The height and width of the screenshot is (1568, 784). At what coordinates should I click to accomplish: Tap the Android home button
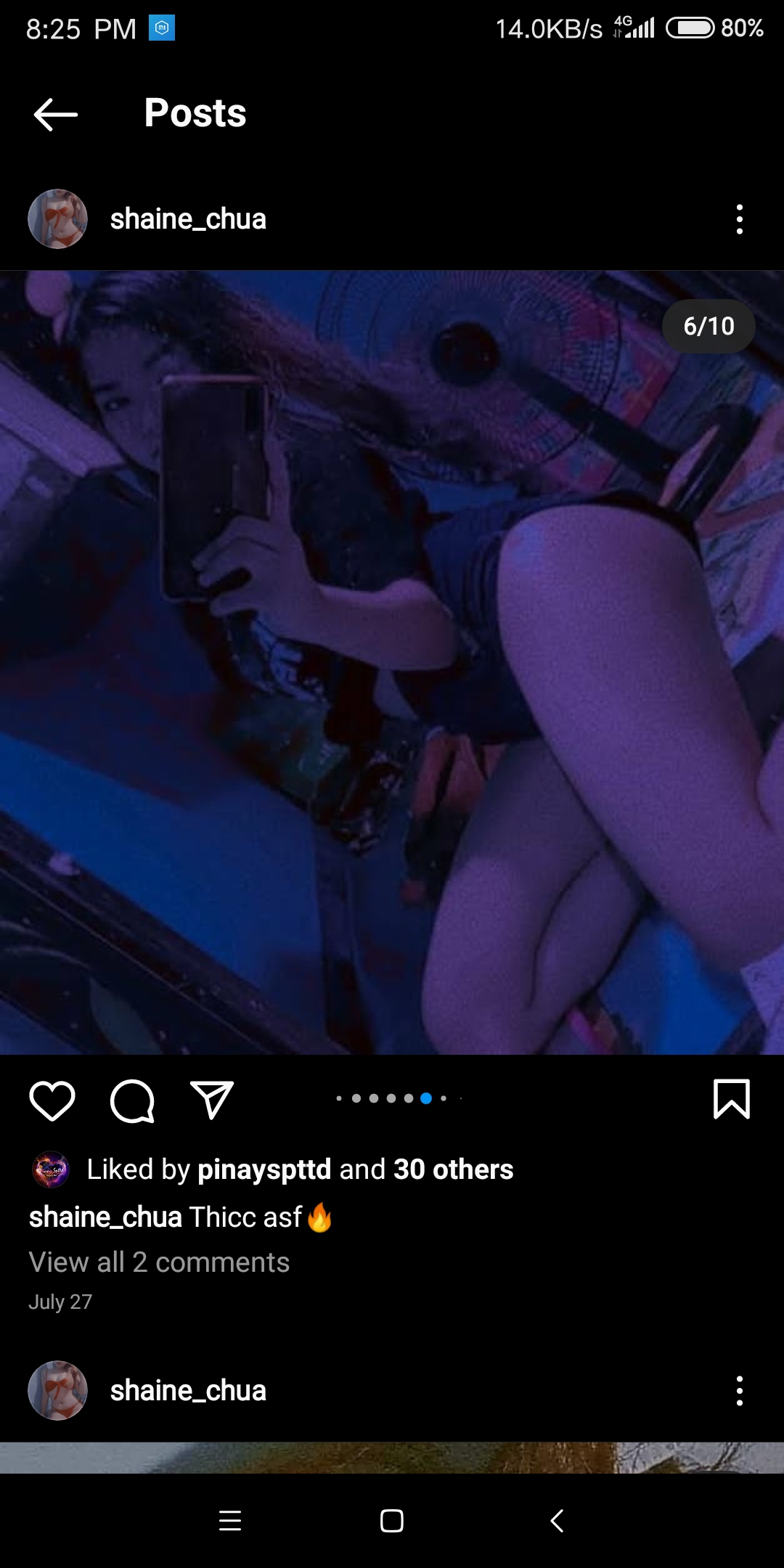pos(392,1521)
